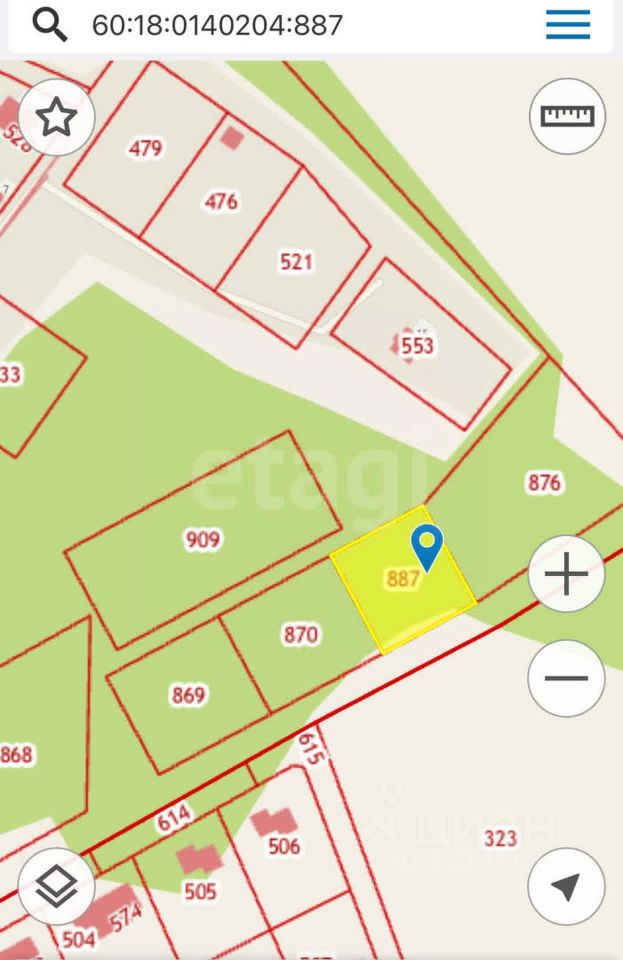Activate the ruler measurement tool
623x960 pixels.
pos(567,116)
